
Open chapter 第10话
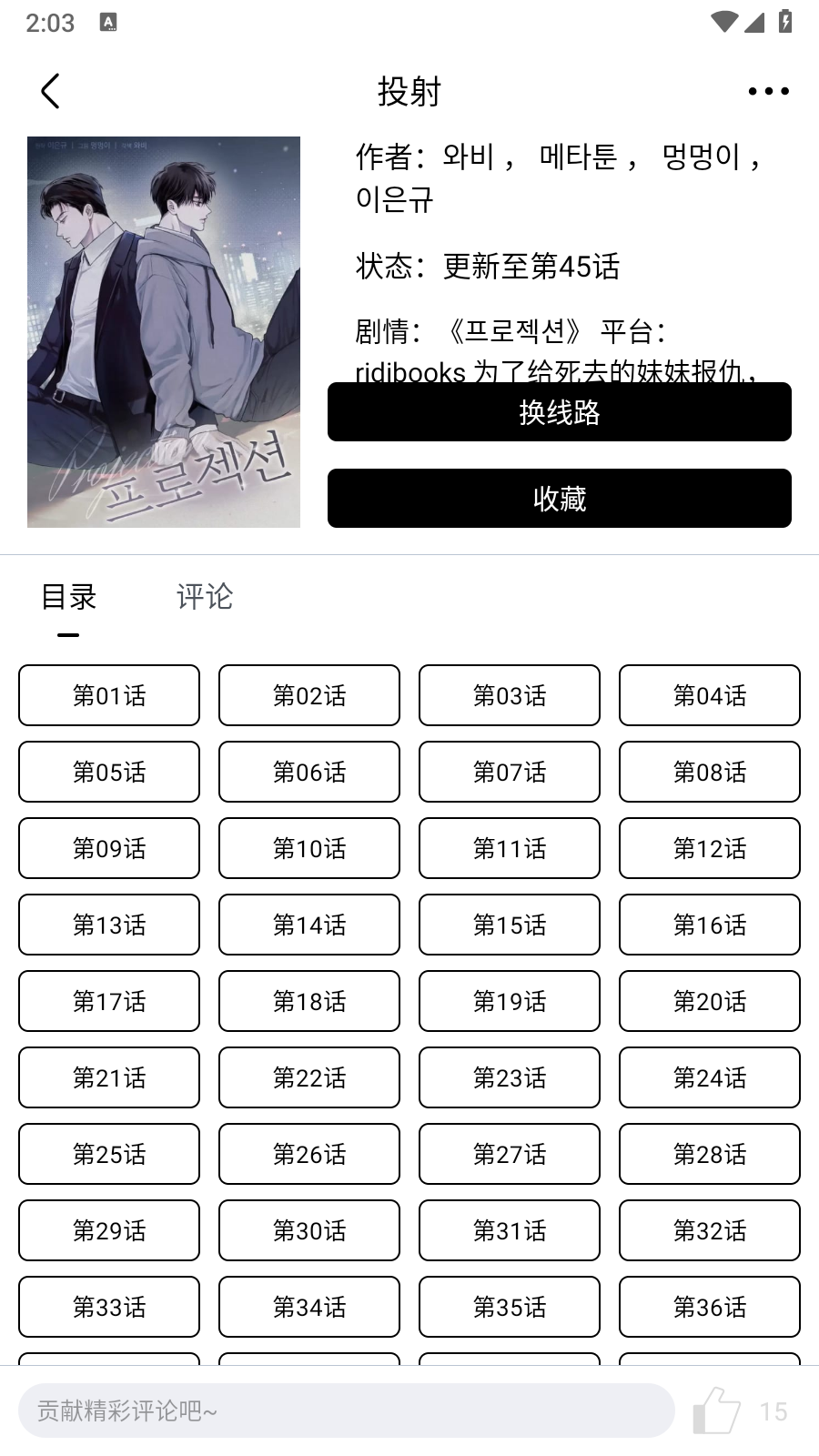coord(309,848)
